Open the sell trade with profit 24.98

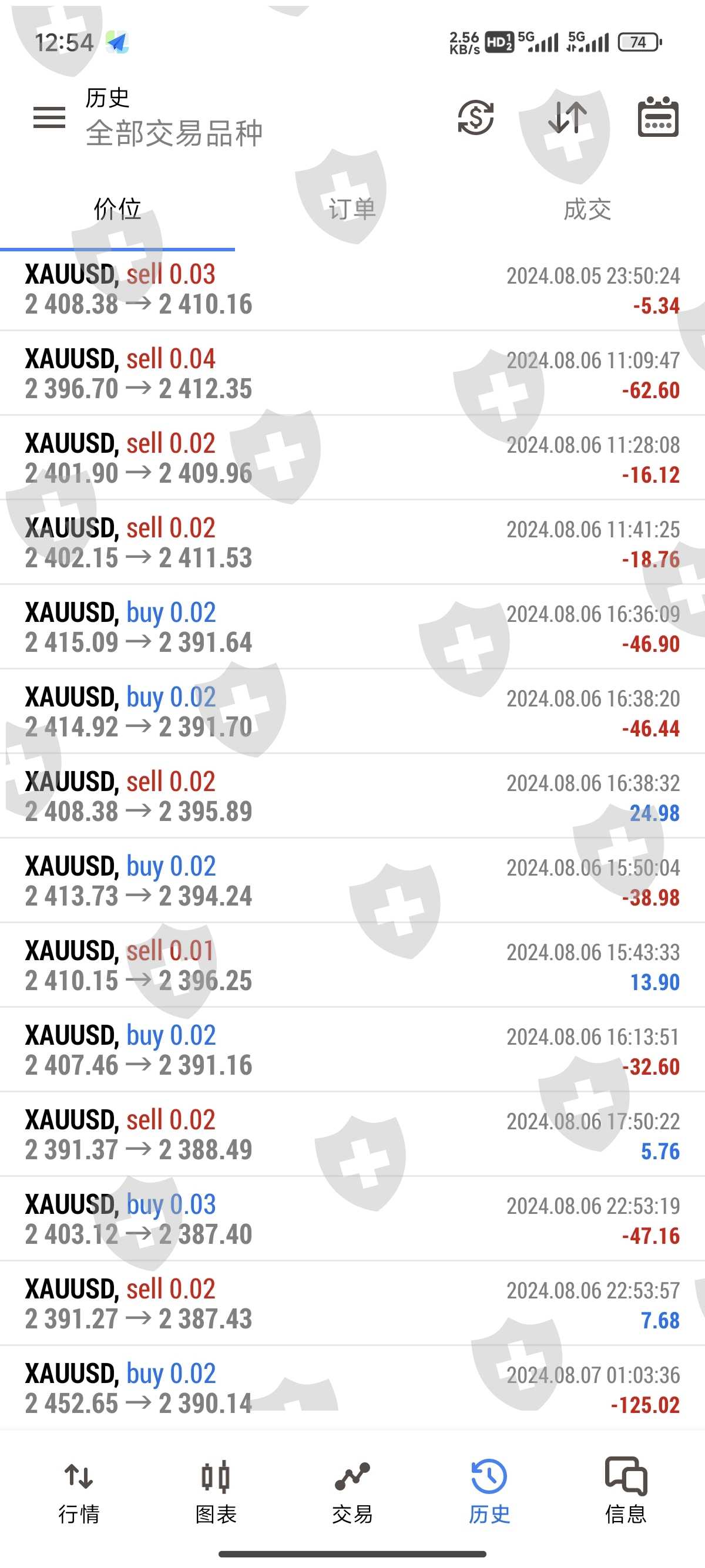tap(352, 796)
